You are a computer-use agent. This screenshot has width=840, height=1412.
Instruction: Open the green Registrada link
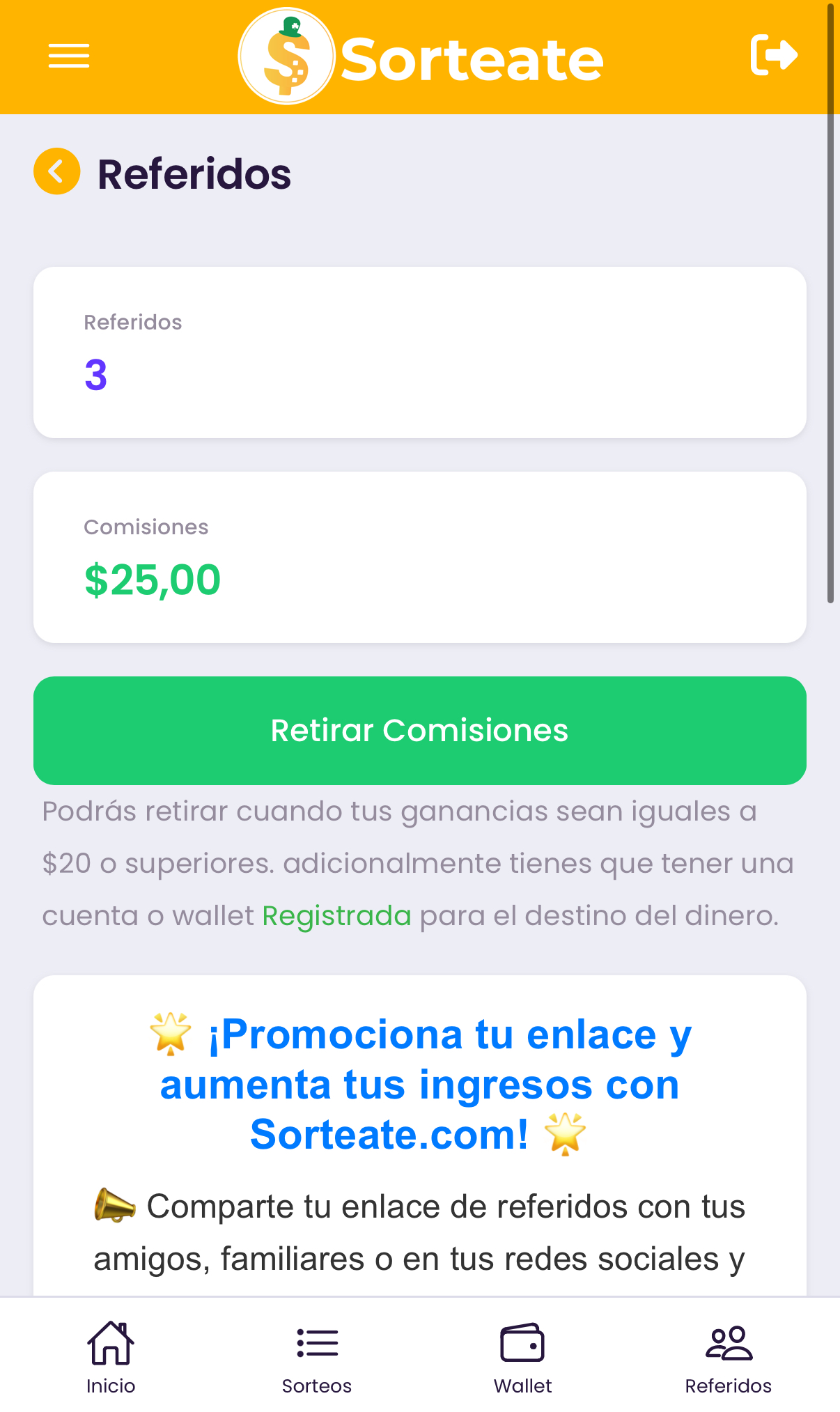pyautogui.click(x=336, y=915)
